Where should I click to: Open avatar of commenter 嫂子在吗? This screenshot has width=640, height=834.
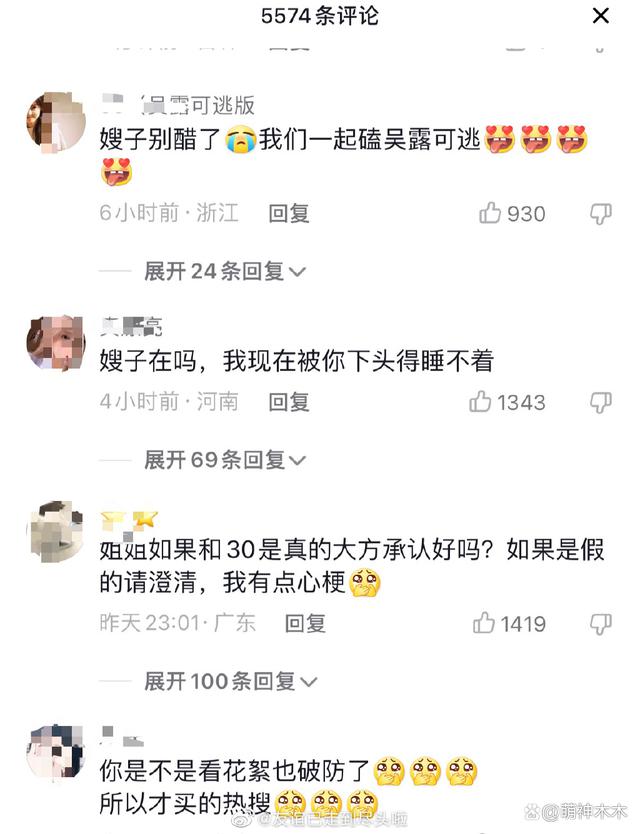(x=55, y=344)
